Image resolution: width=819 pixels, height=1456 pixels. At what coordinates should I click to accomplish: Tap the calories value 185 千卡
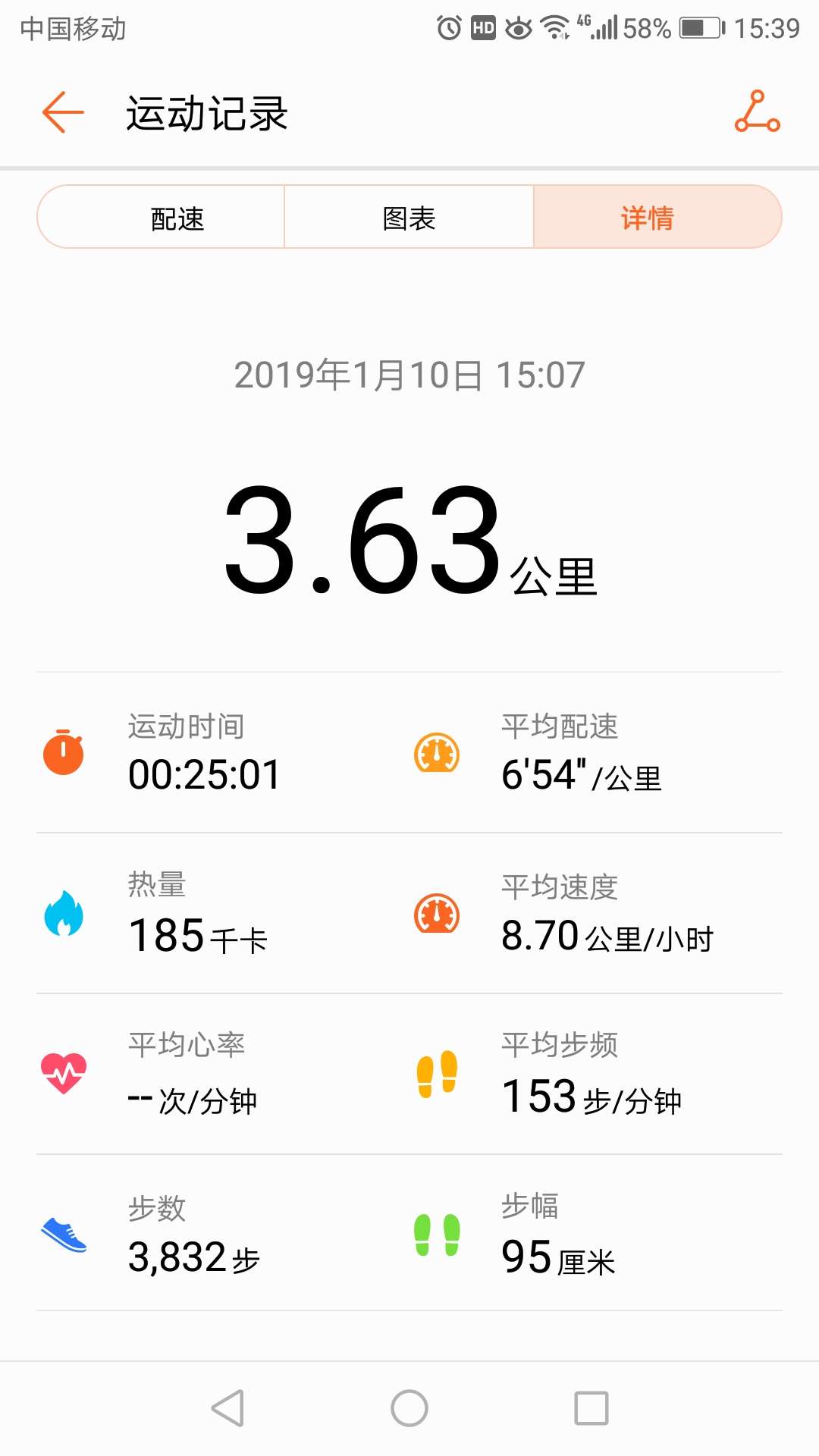193,934
